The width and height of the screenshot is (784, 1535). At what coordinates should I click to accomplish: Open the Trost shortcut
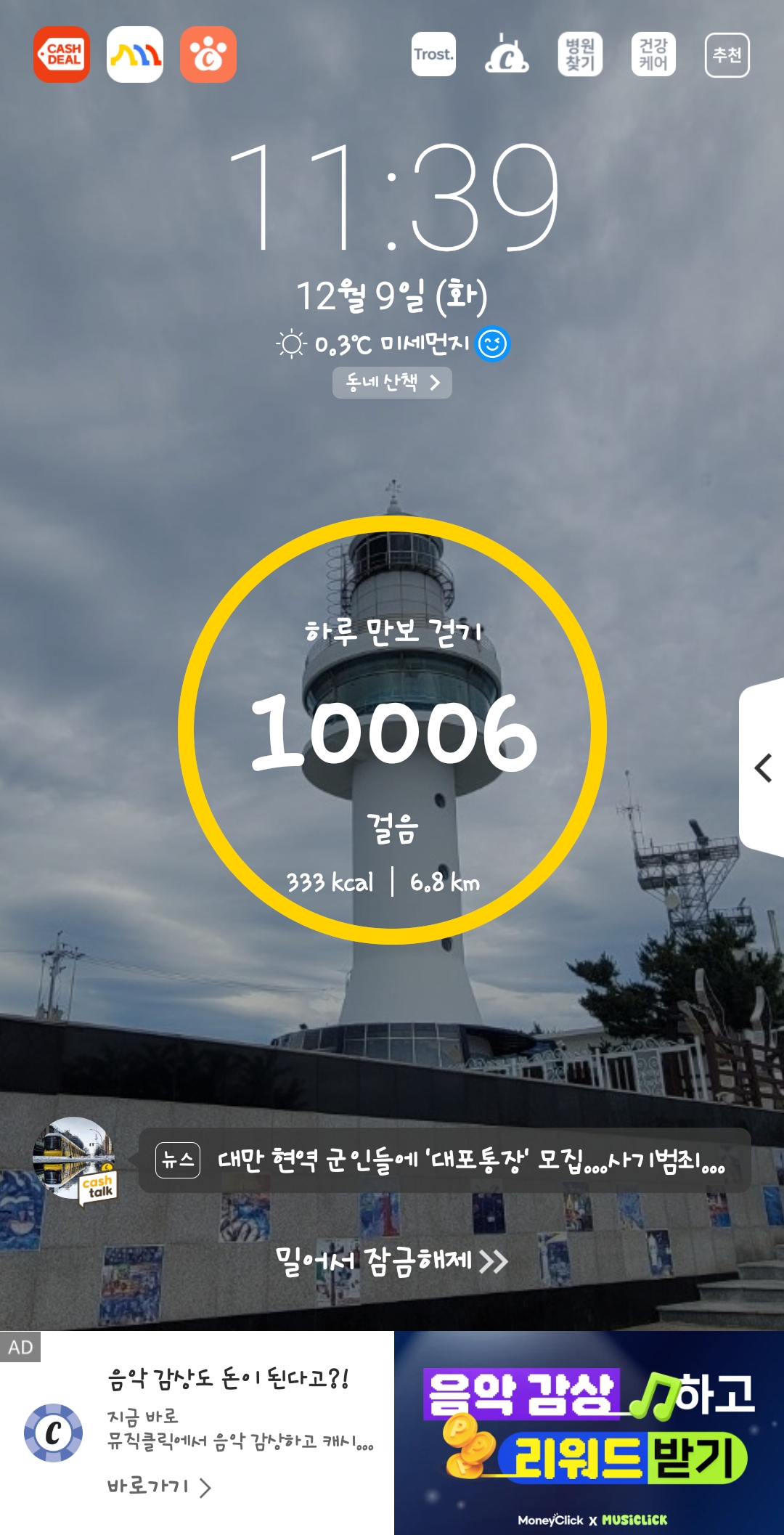433,54
